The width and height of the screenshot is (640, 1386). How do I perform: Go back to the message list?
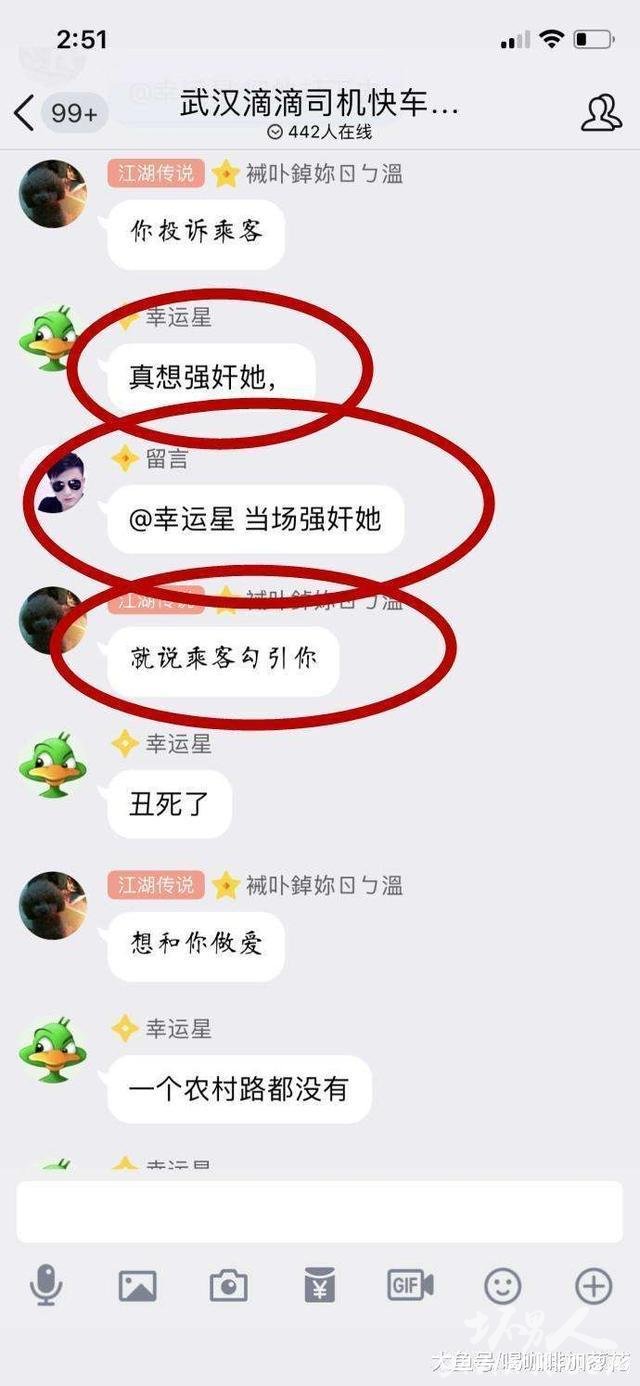(24, 112)
